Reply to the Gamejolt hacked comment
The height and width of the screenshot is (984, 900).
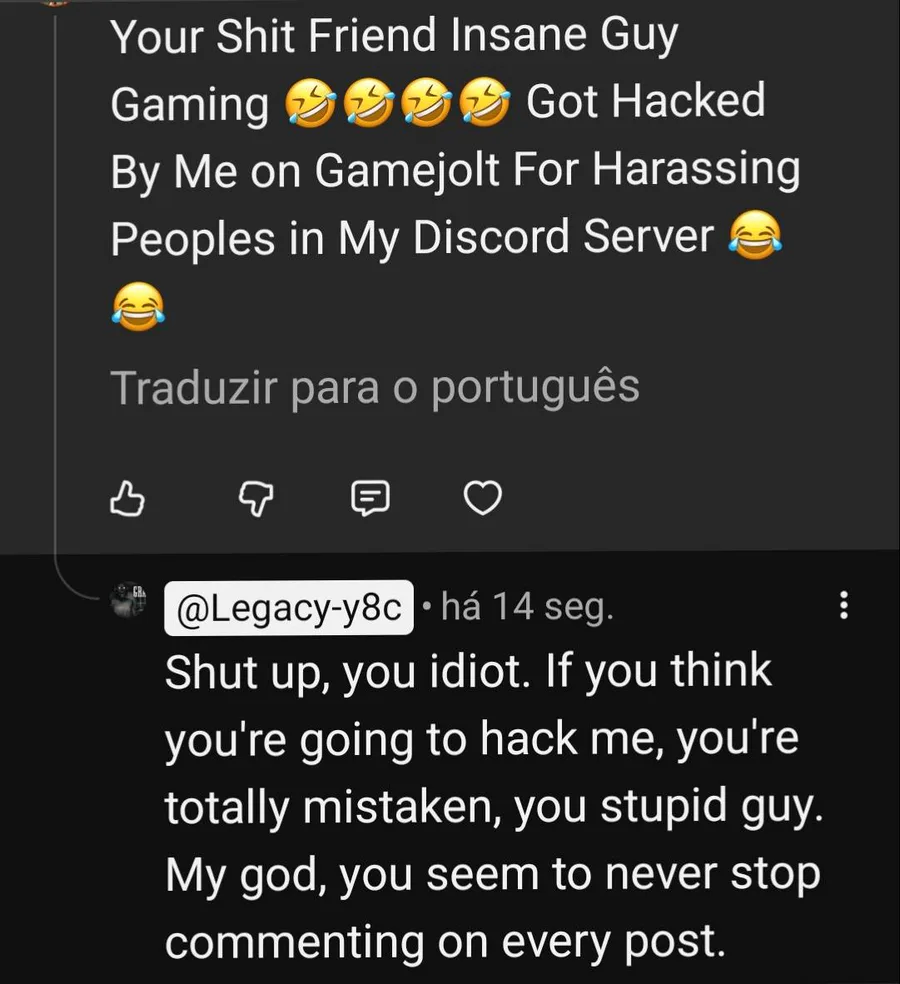371,497
